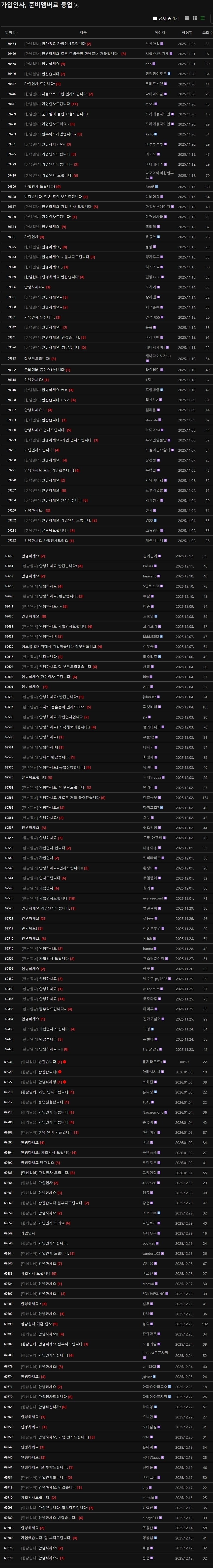The image size is (213, 1568).
Task: Switch to the list view layout icon
Action: coord(203,19)
